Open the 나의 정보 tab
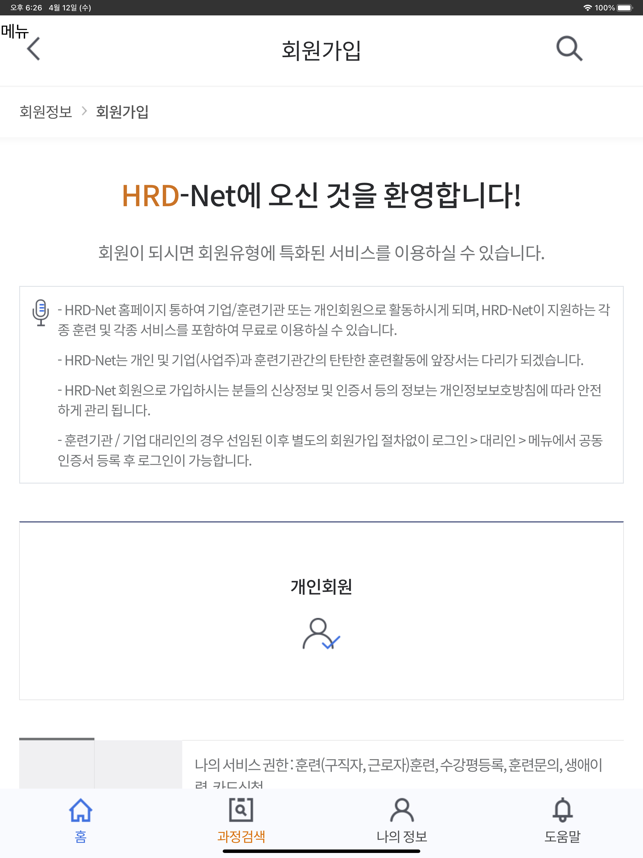Image resolution: width=643 pixels, height=858 pixels. pos(401,821)
